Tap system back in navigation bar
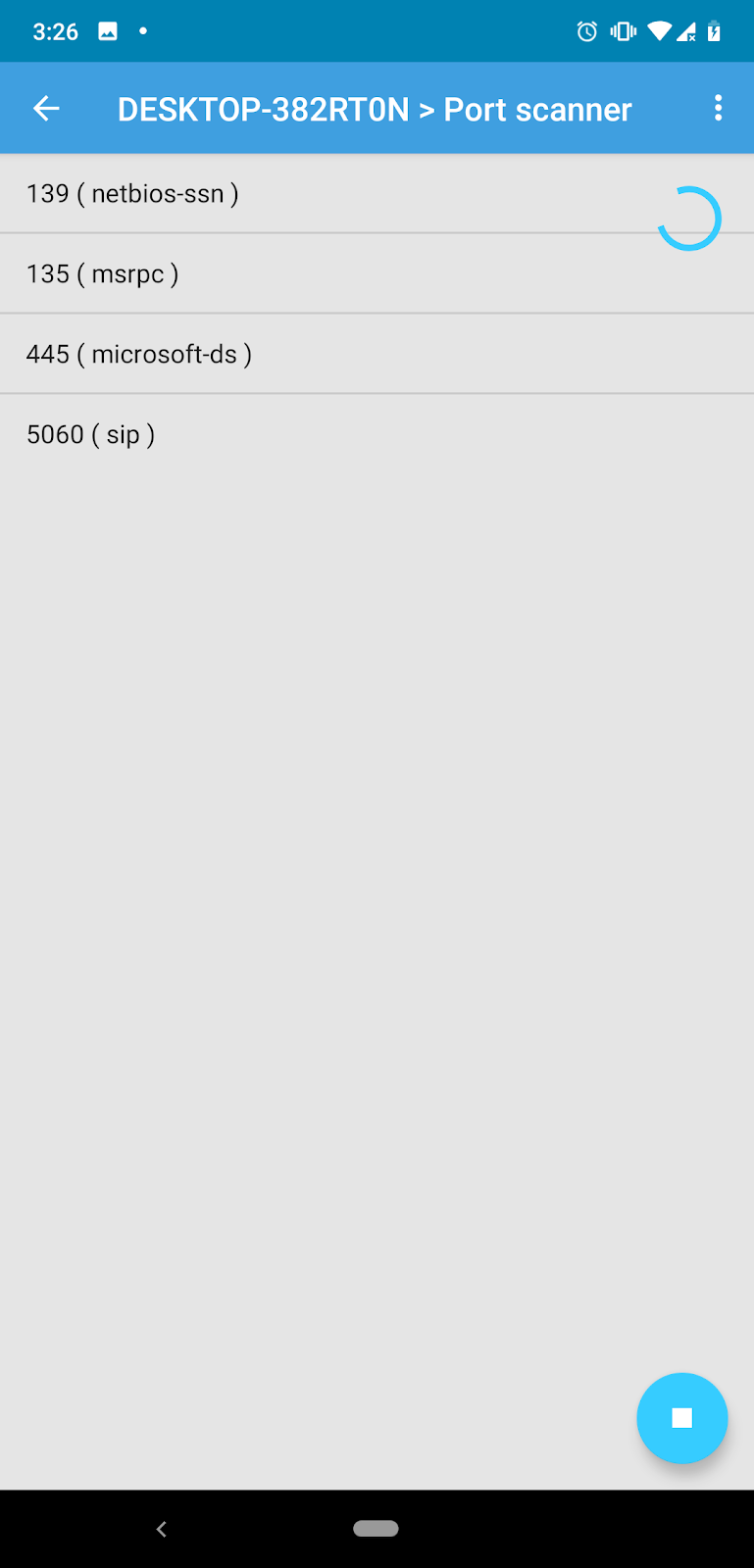 tap(162, 1529)
